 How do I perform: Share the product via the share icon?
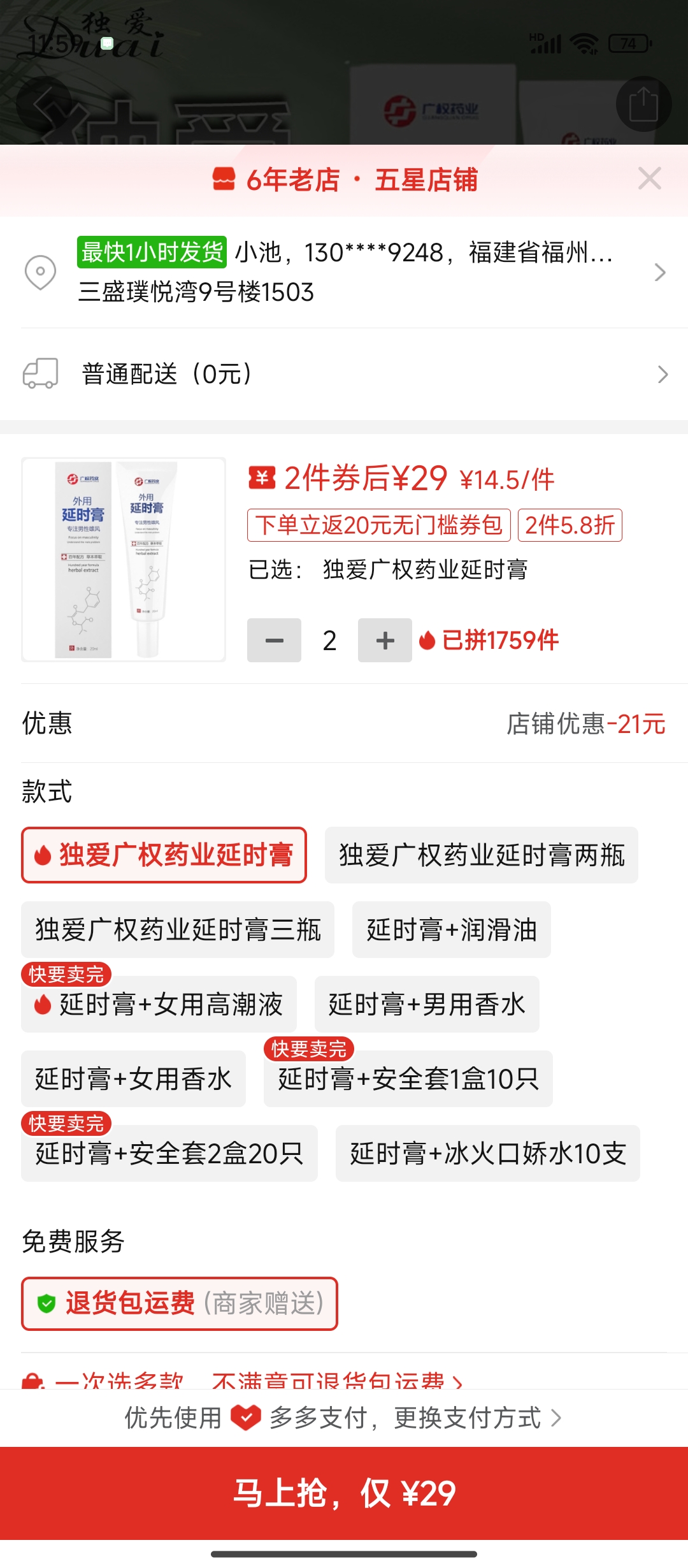[643, 104]
